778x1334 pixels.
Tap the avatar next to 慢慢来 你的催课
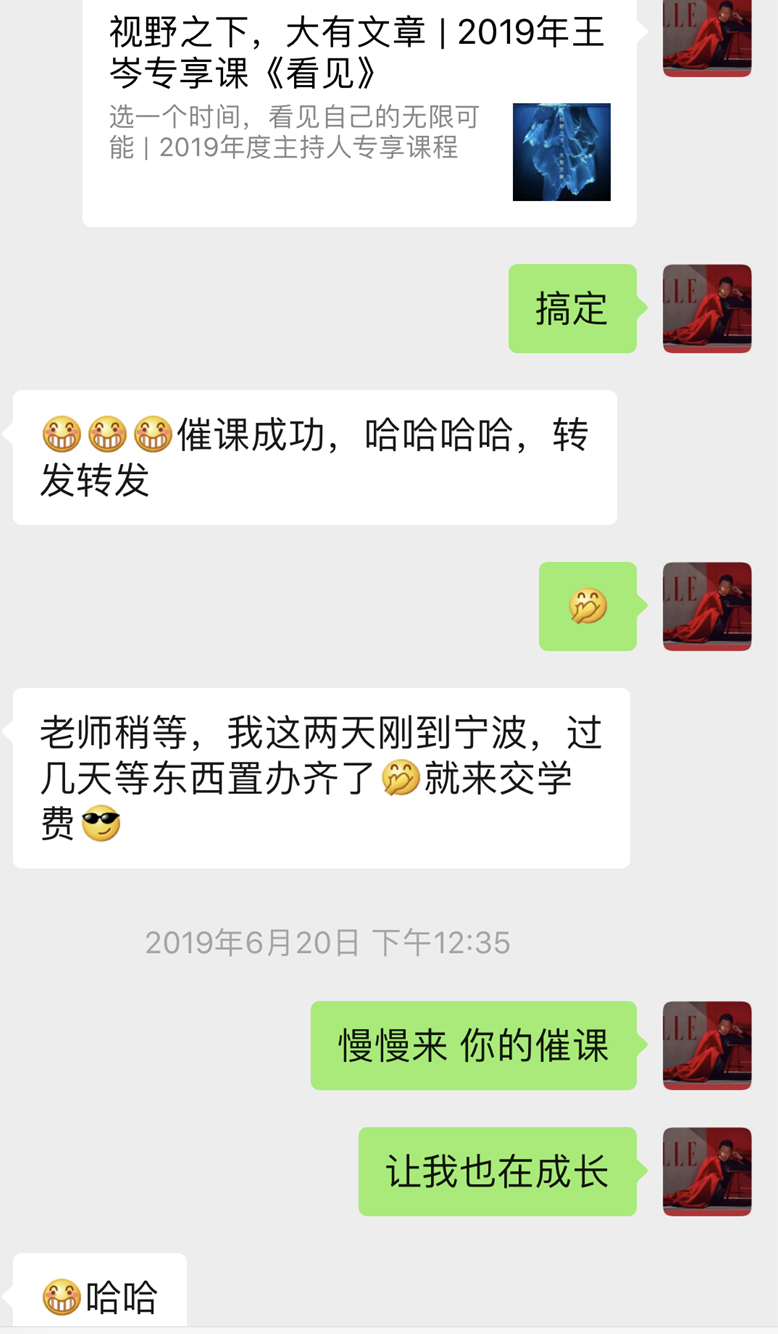tap(706, 1045)
